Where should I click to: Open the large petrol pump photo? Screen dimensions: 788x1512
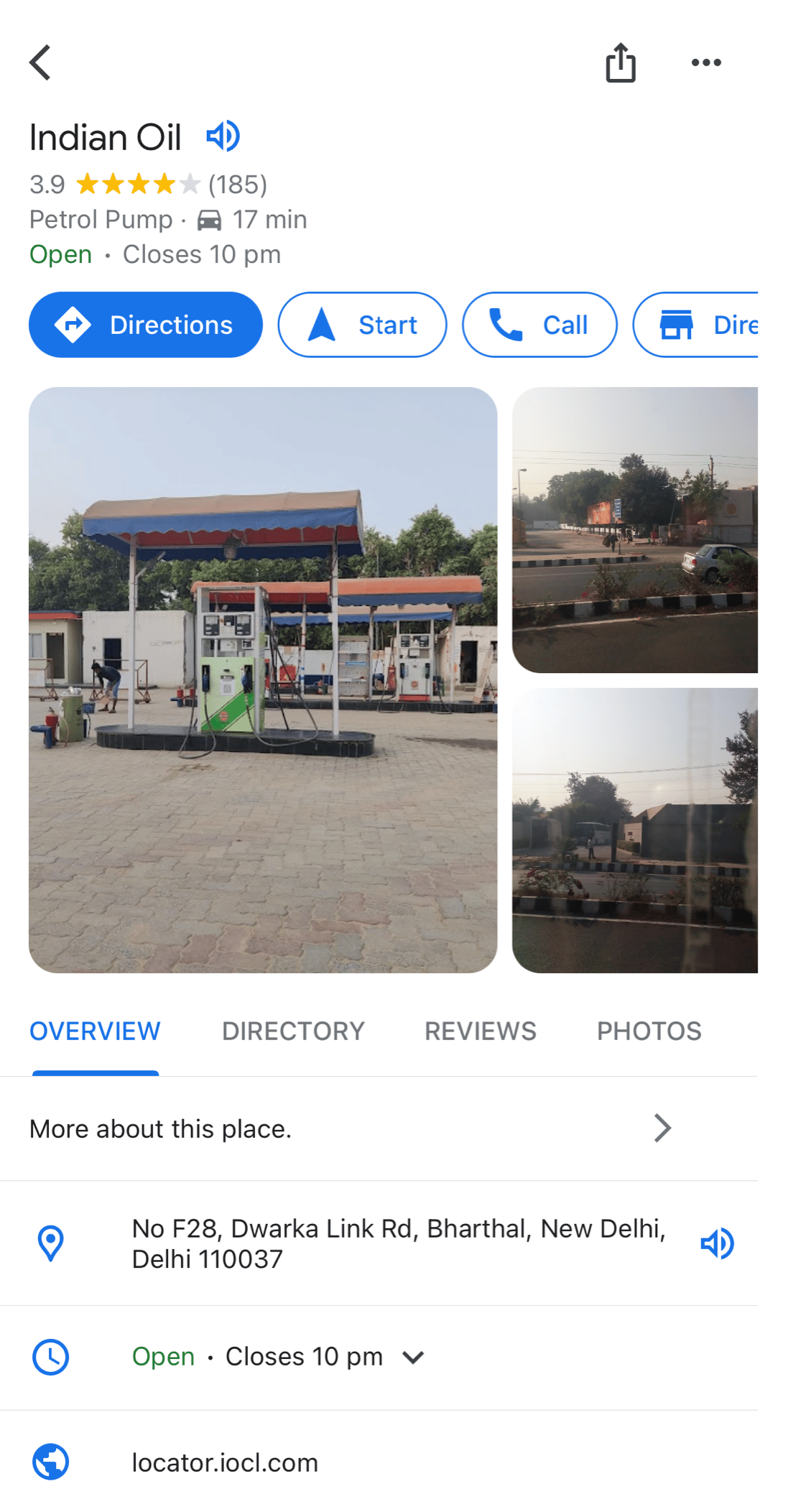[x=263, y=680]
